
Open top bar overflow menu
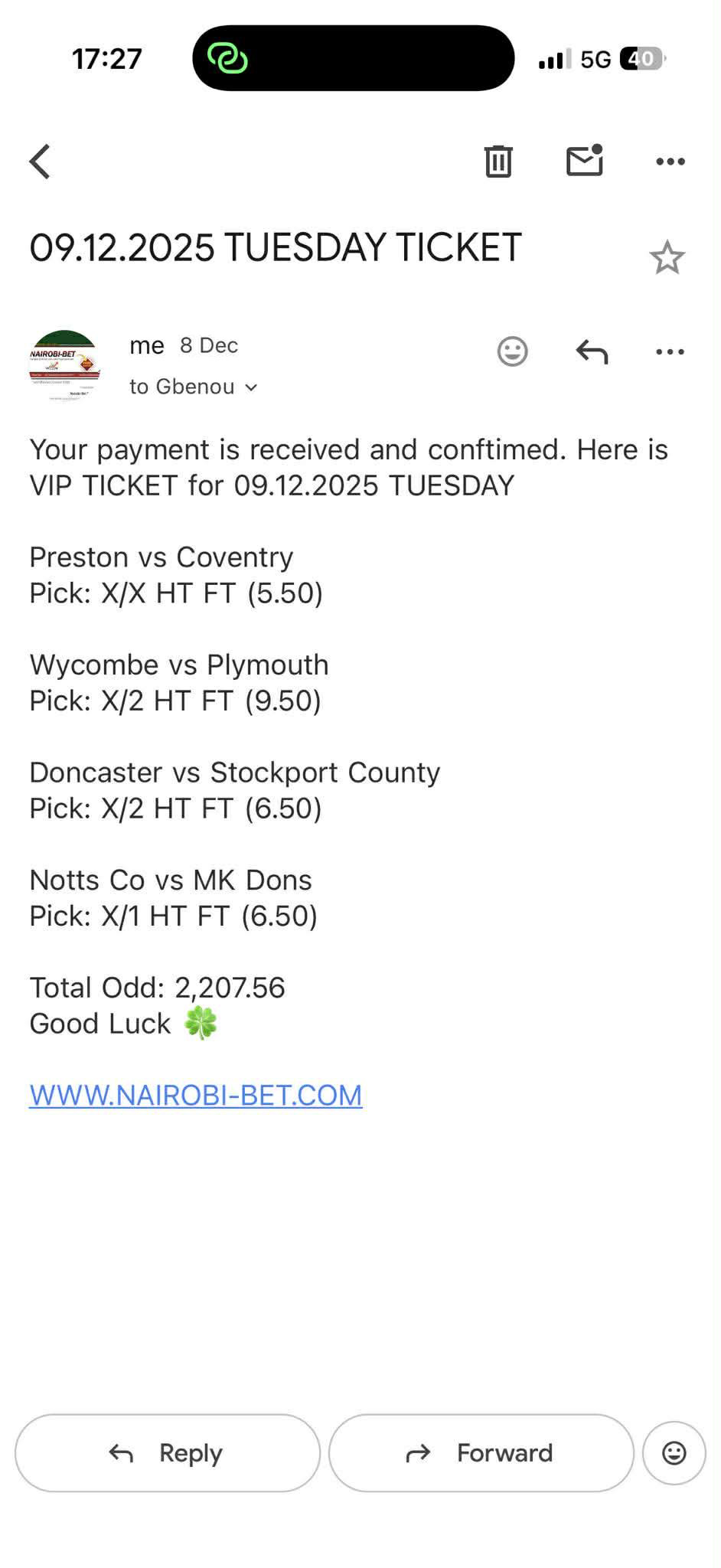tap(670, 162)
